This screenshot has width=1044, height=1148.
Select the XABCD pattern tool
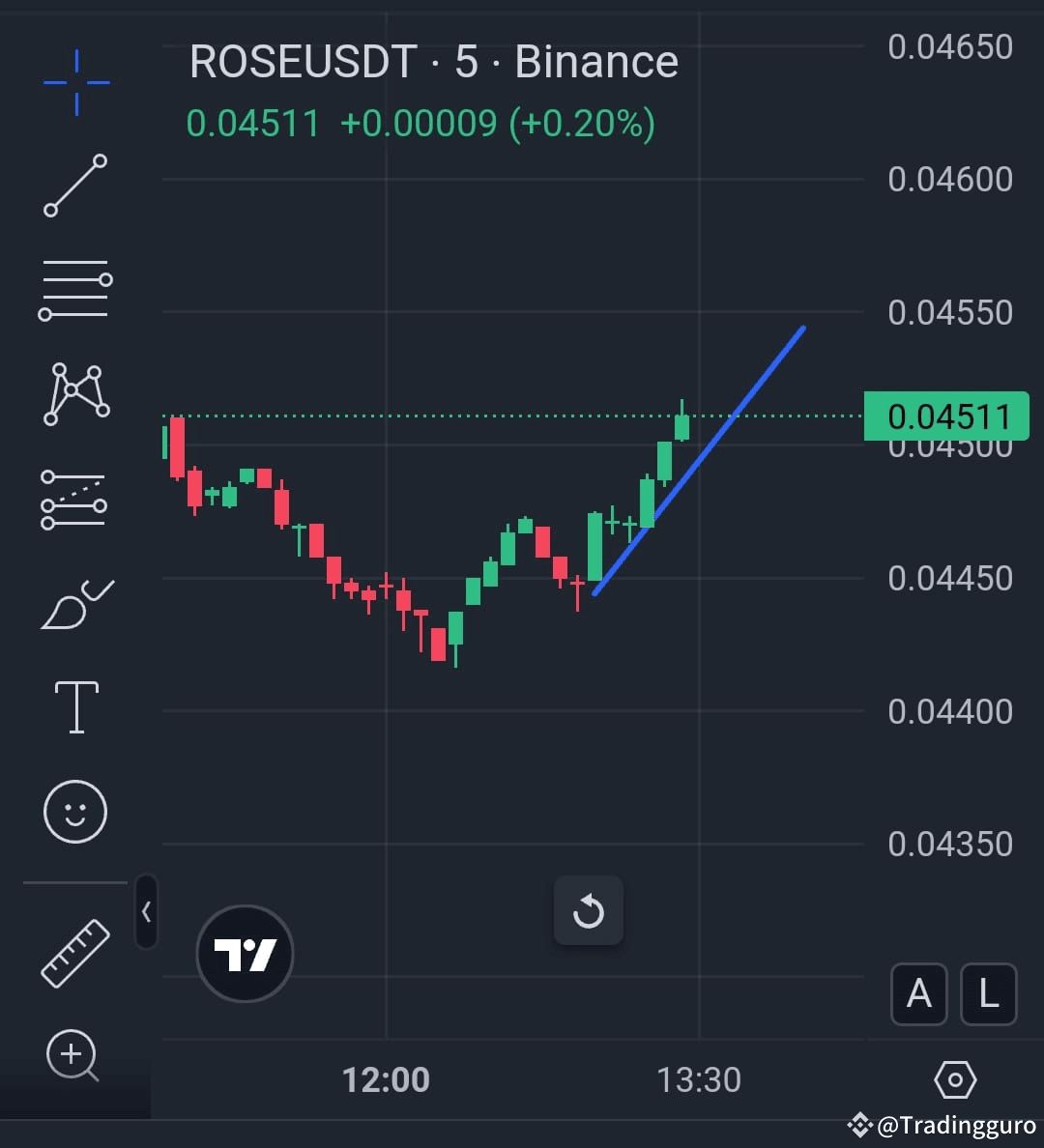pyautogui.click(x=74, y=391)
